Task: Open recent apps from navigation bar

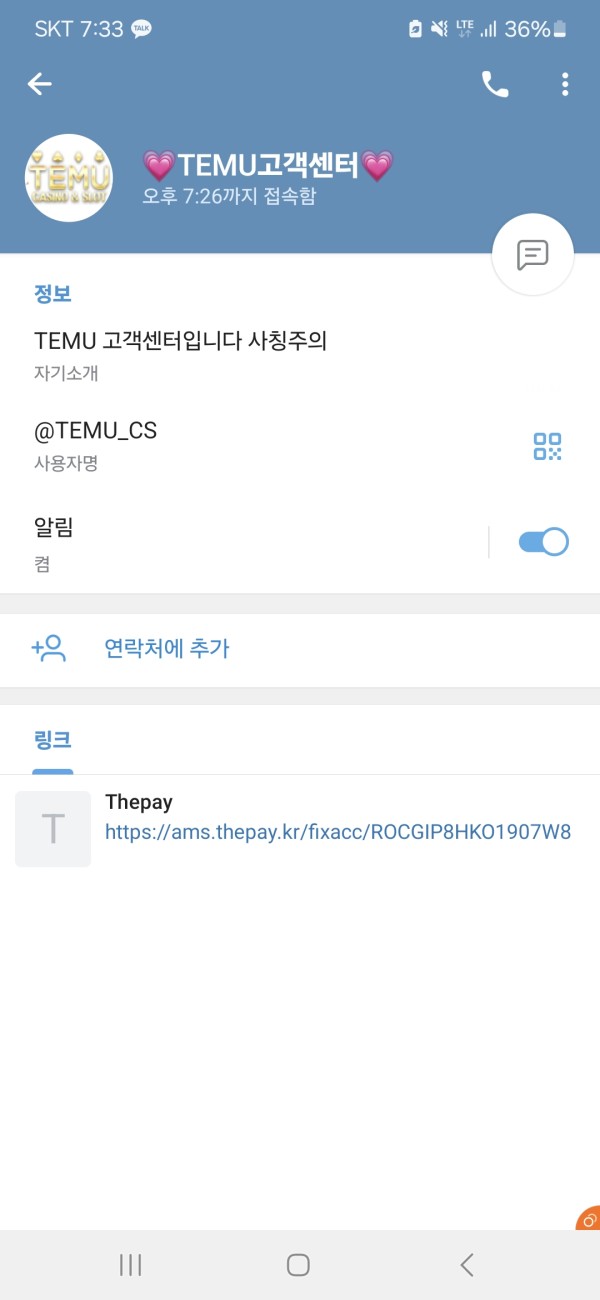Action: (x=130, y=1265)
